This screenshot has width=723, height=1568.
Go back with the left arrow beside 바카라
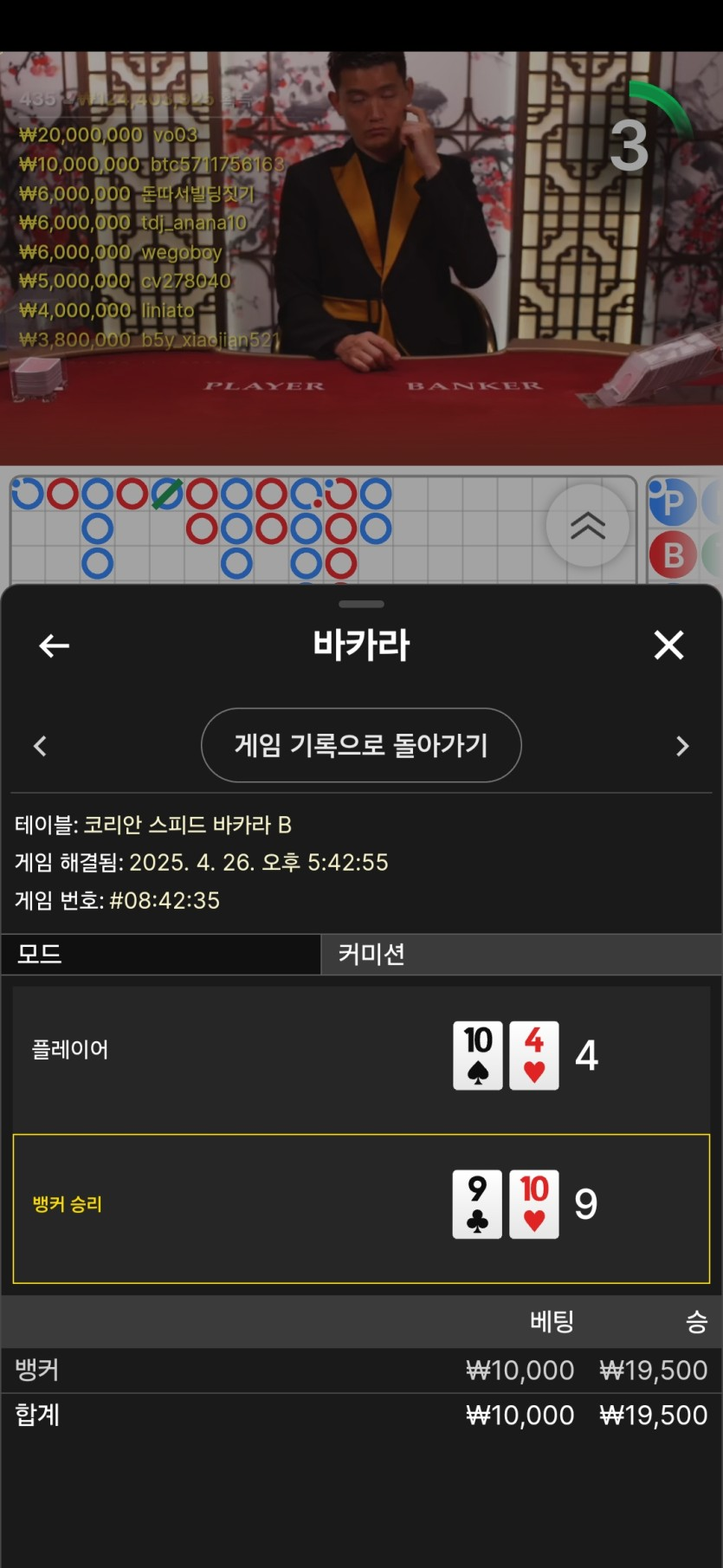point(54,645)
